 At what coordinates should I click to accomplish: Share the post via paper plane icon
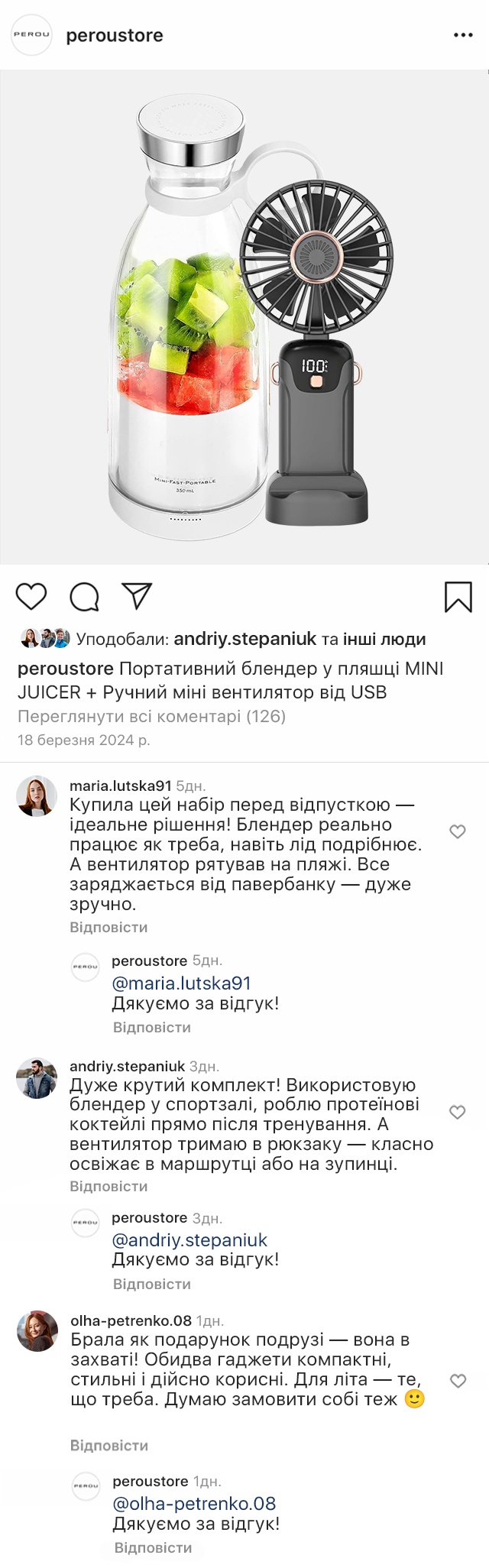click(138, 596)
